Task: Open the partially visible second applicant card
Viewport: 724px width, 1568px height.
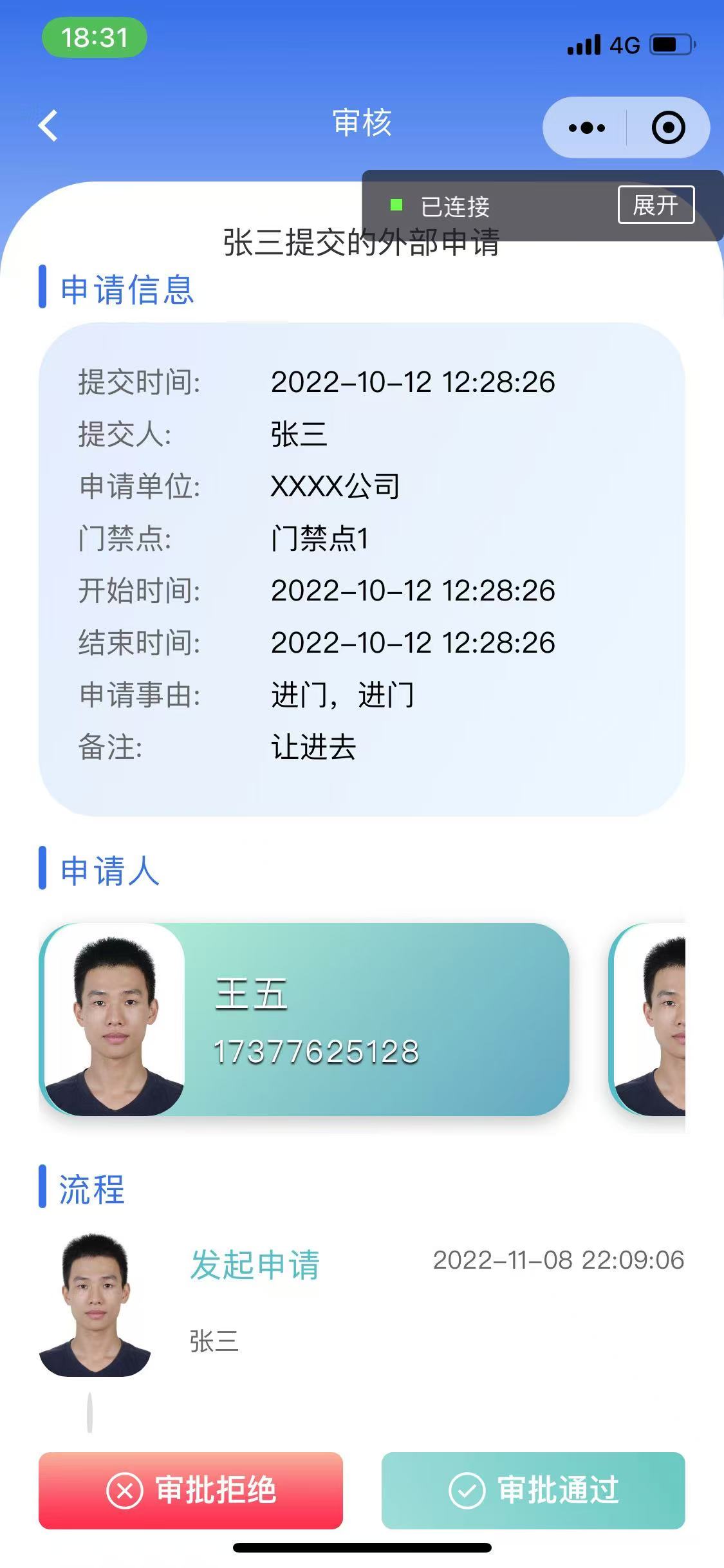Action: (x=649, y=1019)
